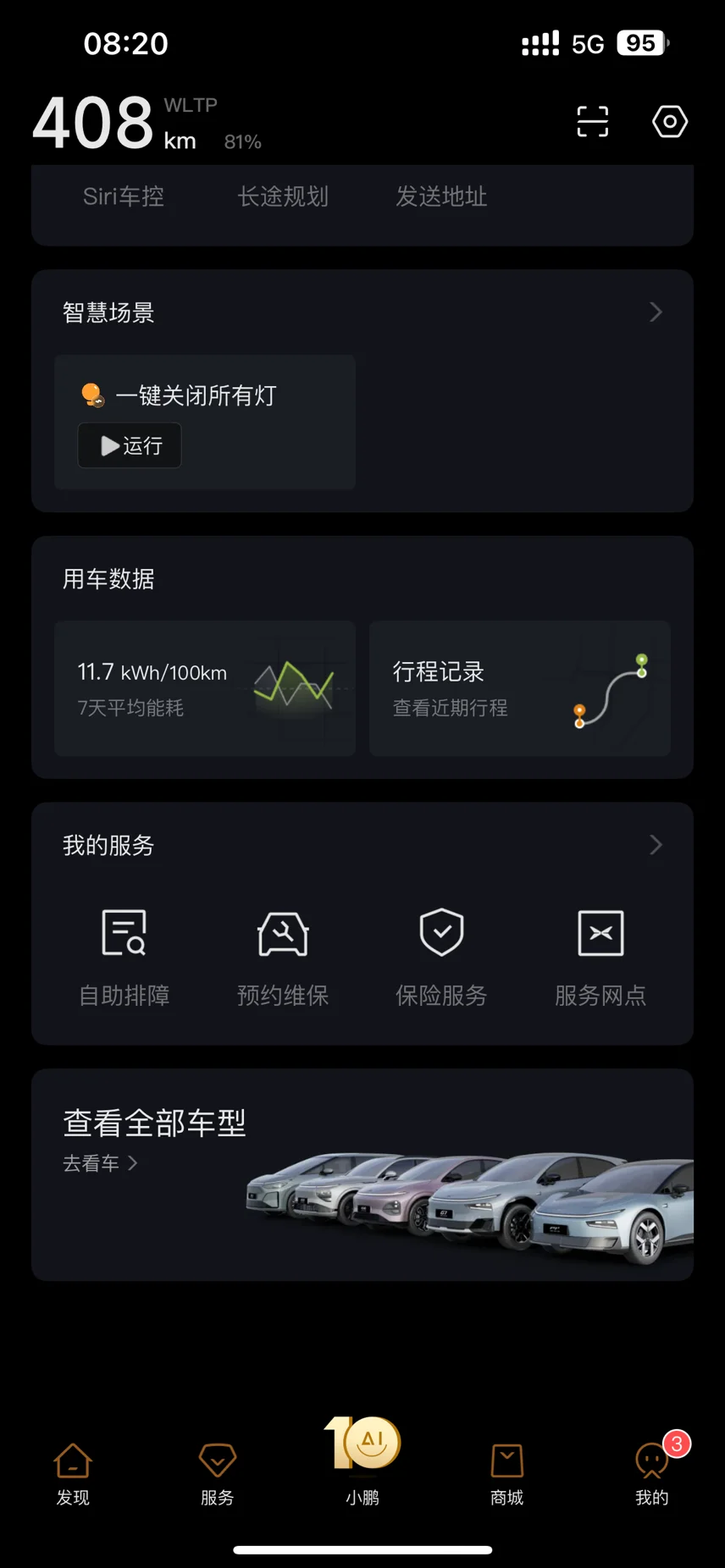This screenshot has height=1568, width=725.
Task: Open 长途规划 trip planning
Action: click(x=283, y=196)
